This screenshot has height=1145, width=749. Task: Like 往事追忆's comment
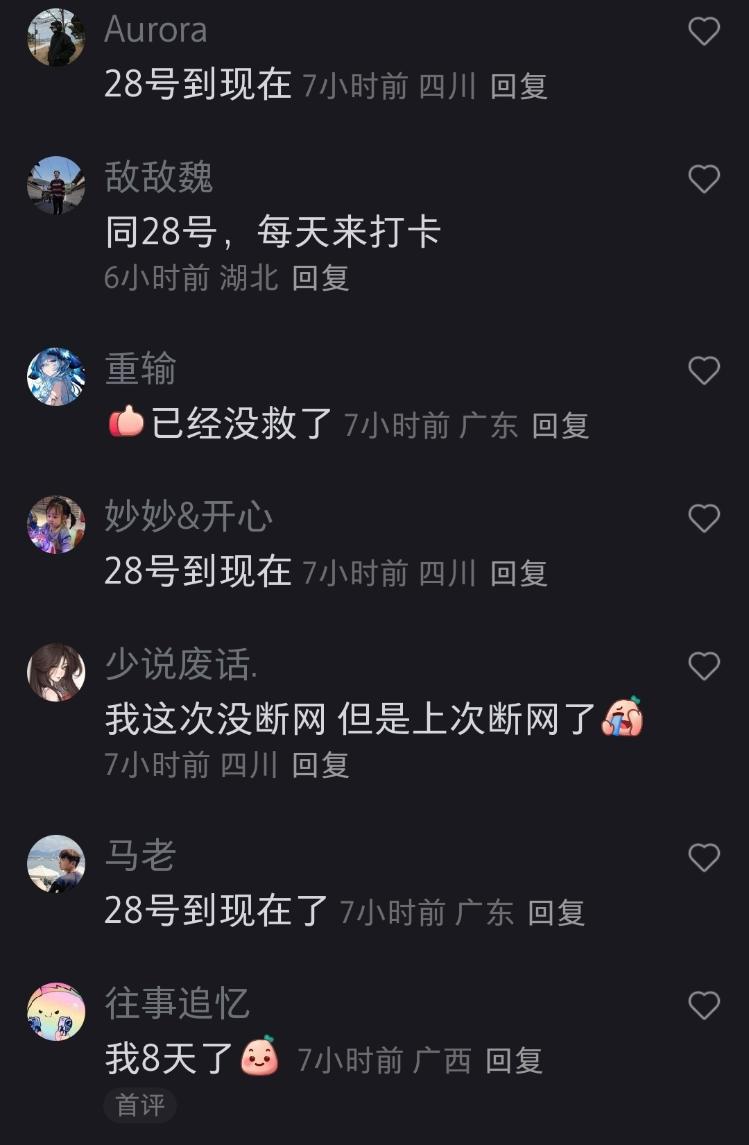[704, 1005]
